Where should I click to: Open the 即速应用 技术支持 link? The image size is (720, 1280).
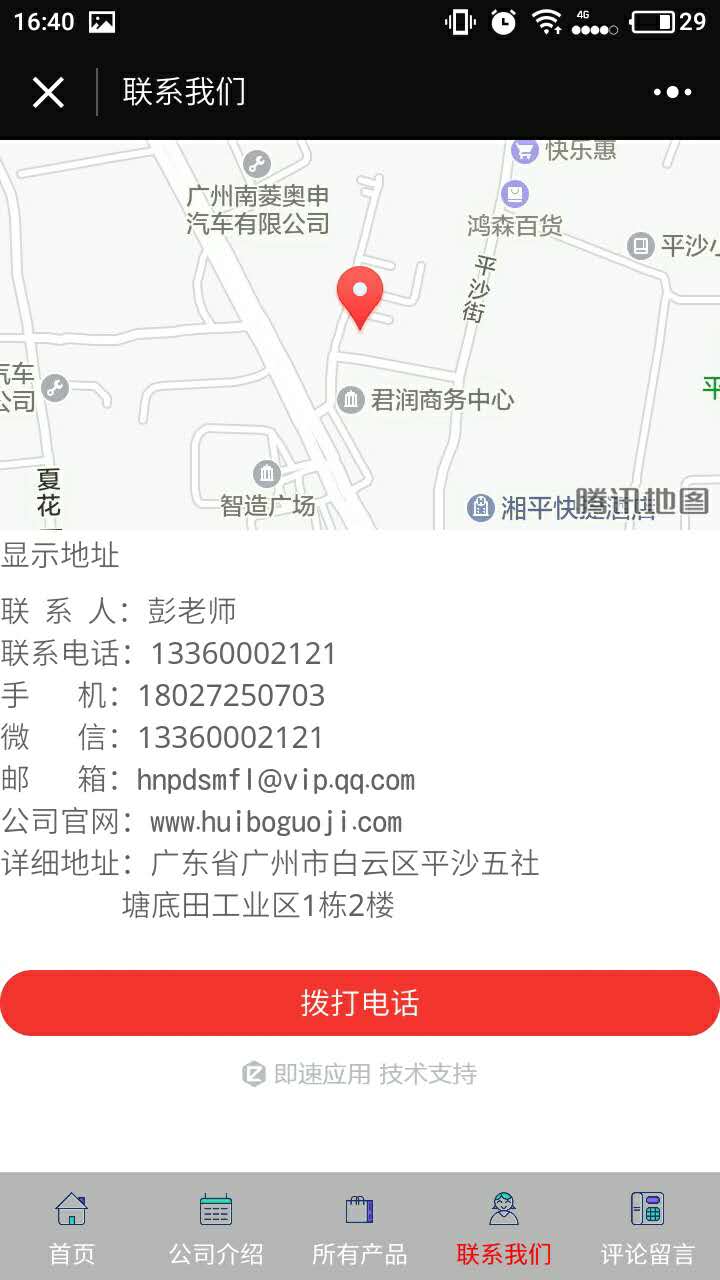point(360,1074)
